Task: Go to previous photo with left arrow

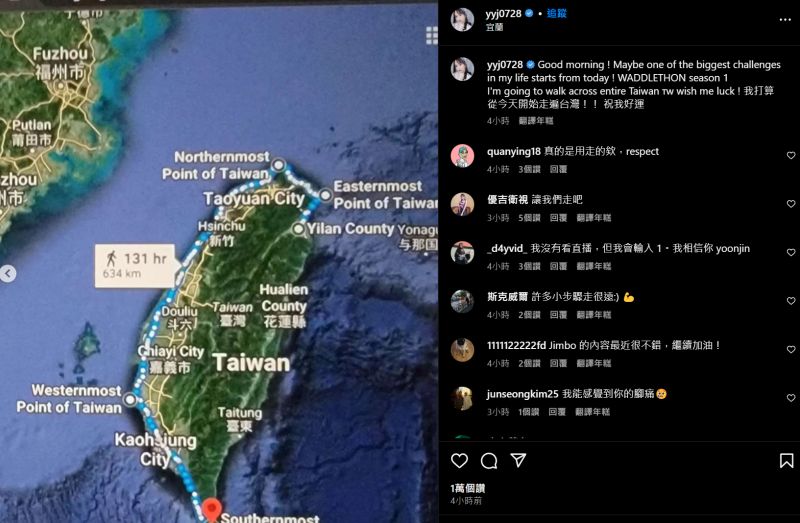Action: tap(8, 273)
